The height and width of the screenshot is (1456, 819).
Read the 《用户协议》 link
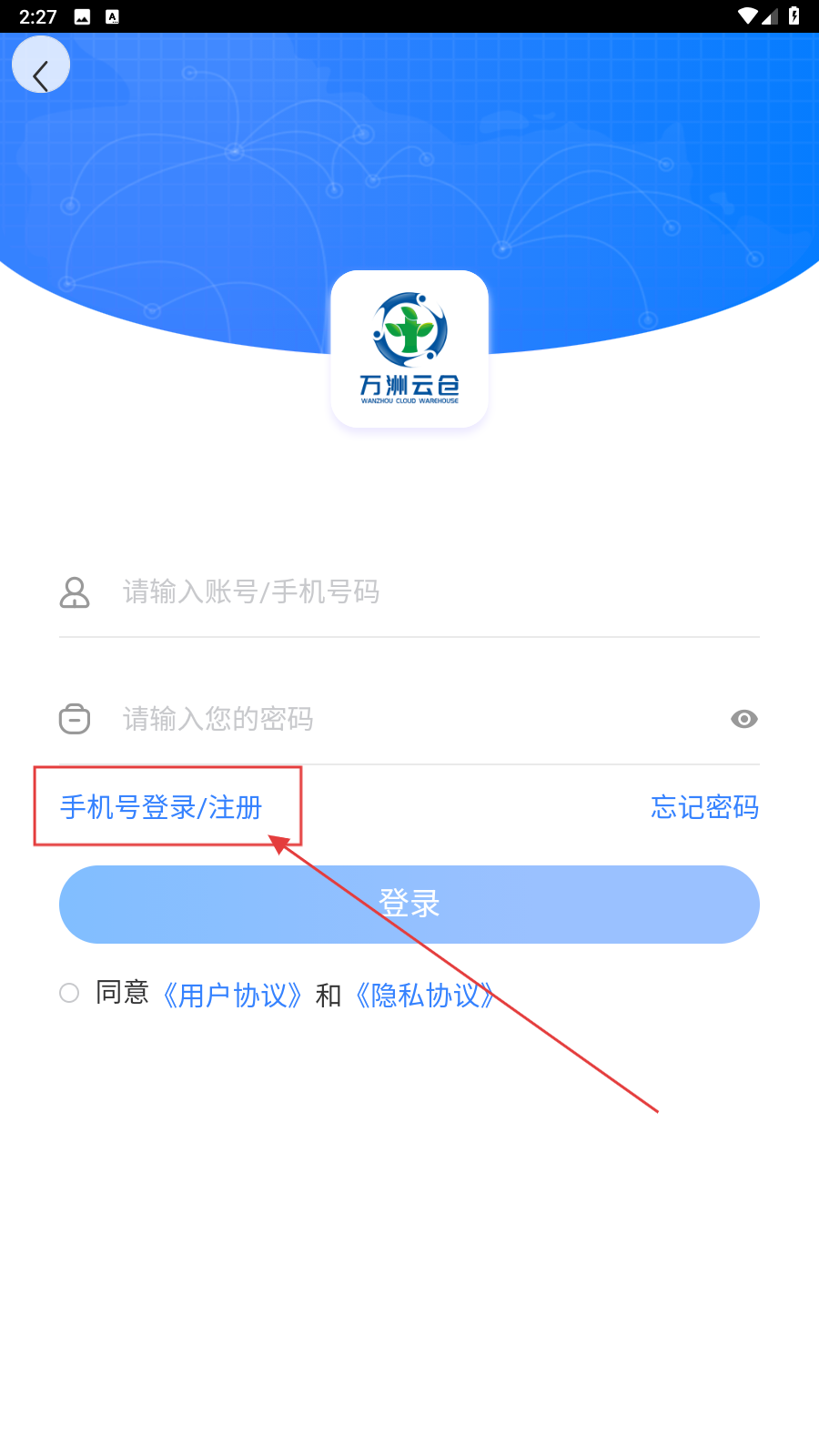click(x=232, y=995)
